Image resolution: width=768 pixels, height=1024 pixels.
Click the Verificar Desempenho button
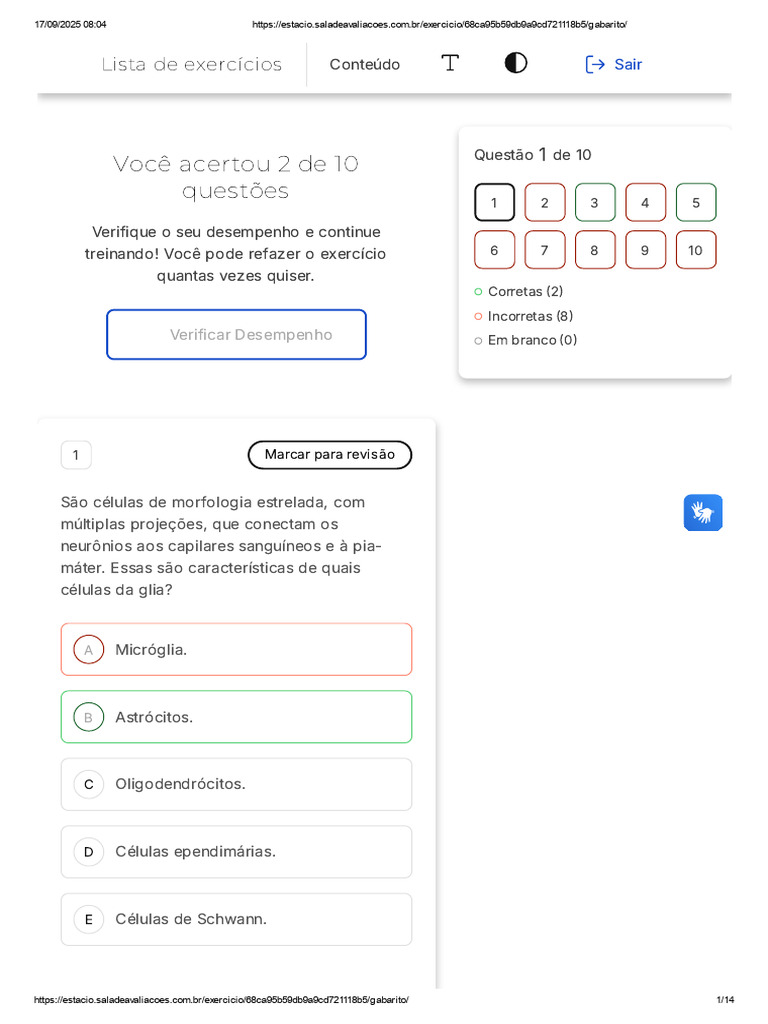pyautogui.click(x=236, y=334)
